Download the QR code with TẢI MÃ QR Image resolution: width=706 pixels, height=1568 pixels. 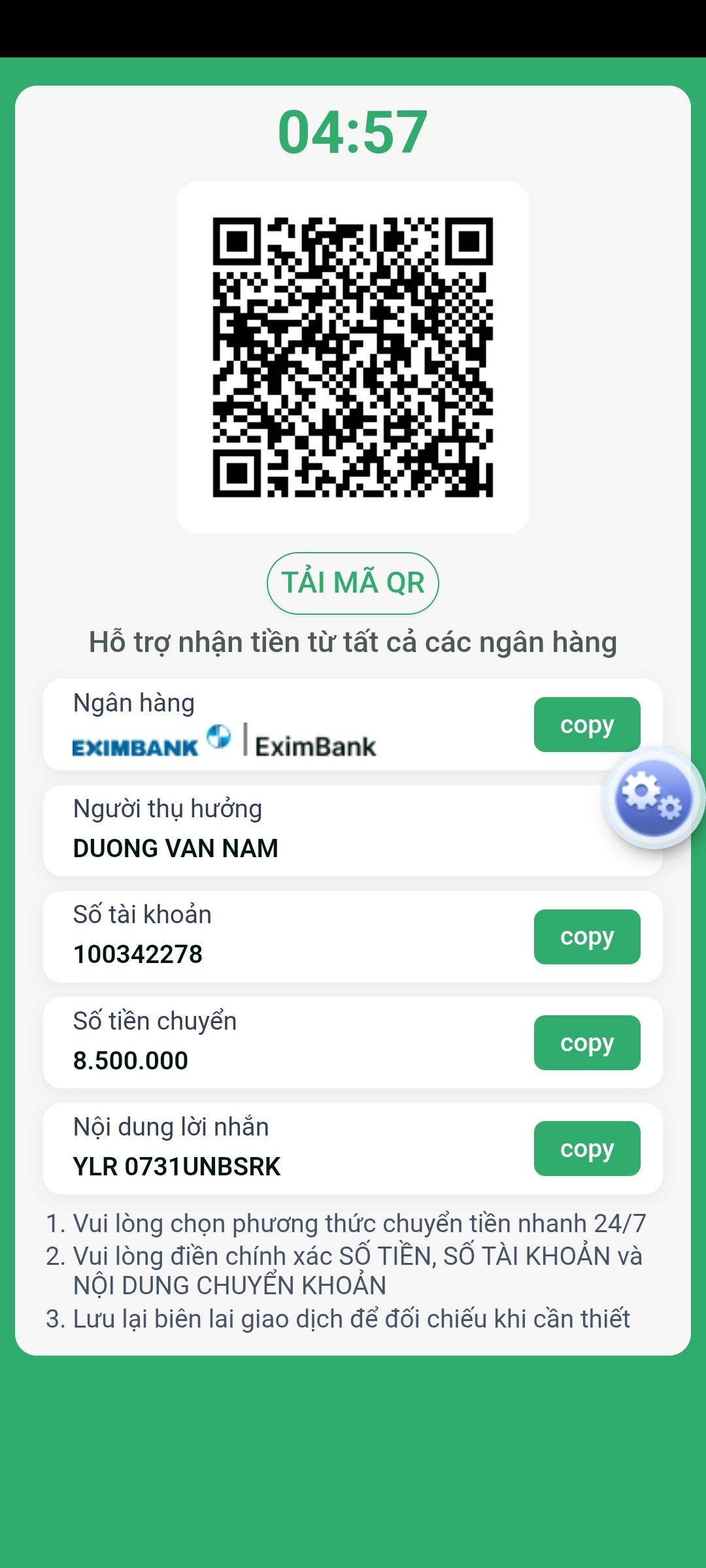tap(353, 583)
